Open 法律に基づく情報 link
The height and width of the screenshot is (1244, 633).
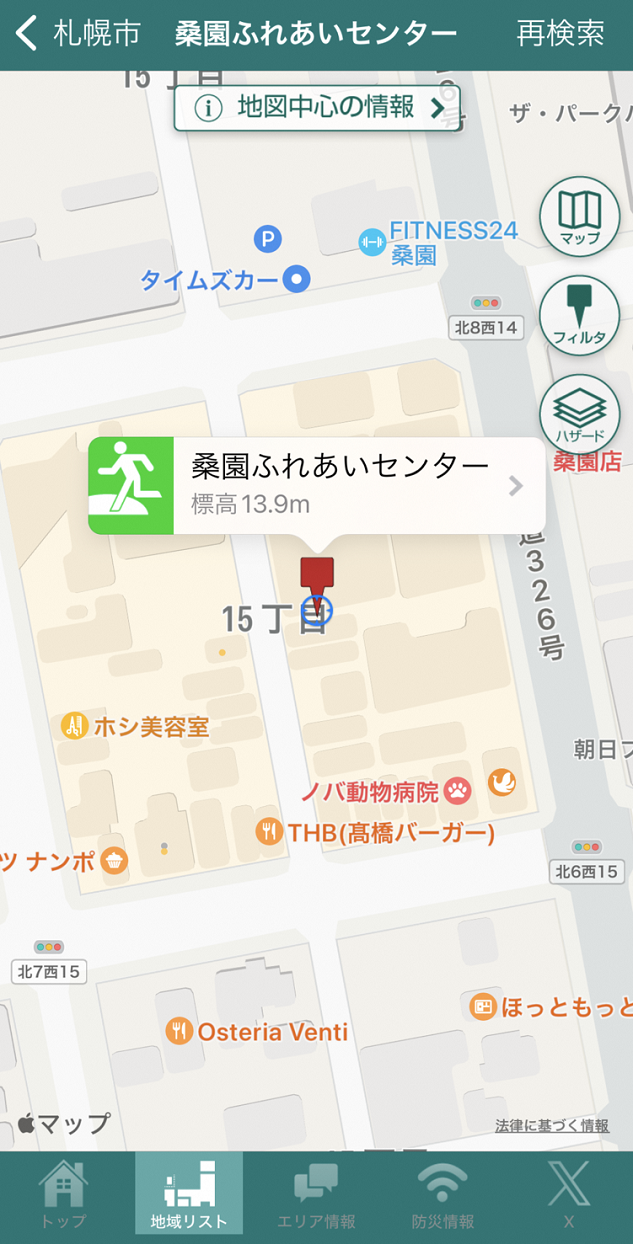552,1126
